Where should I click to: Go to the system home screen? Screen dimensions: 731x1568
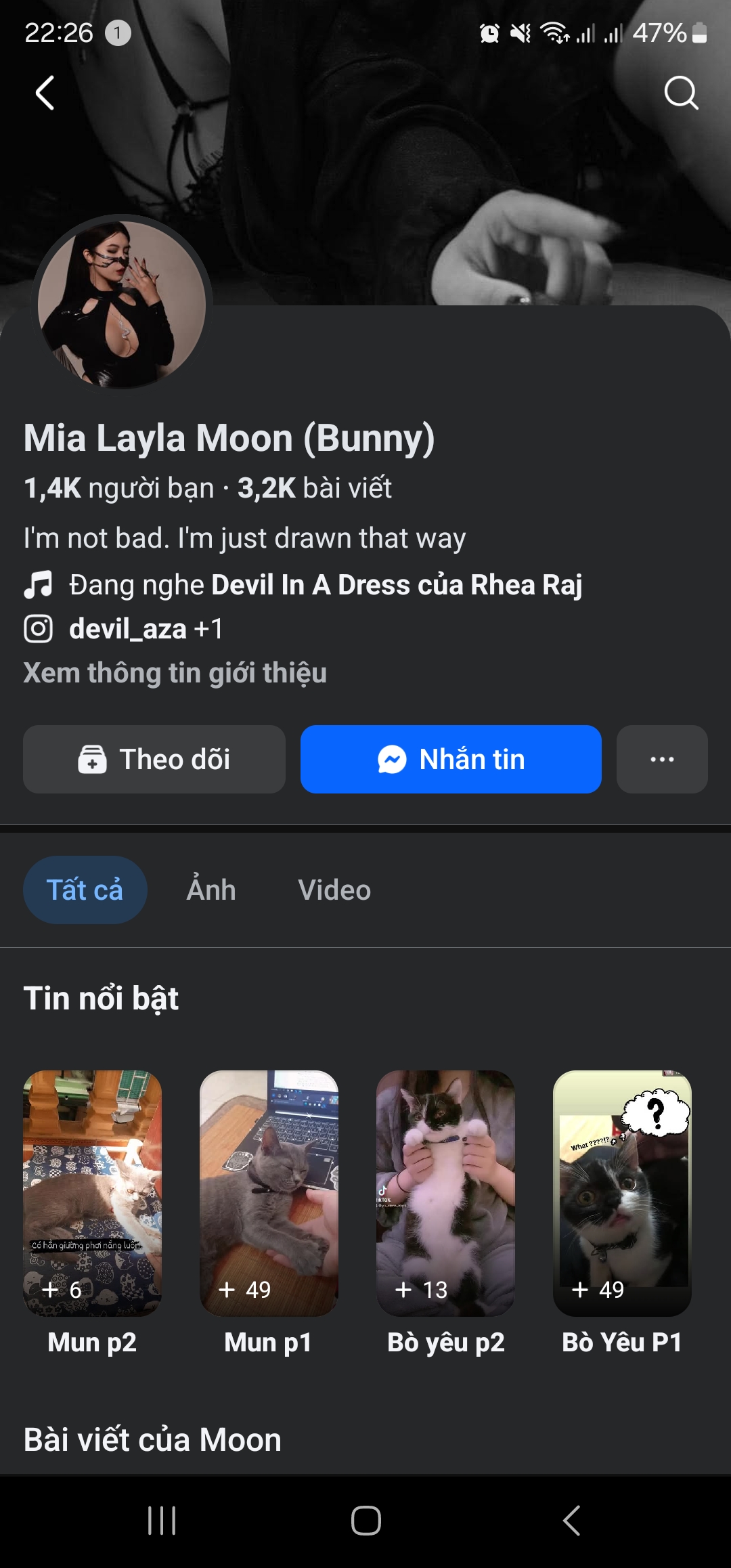coord(365,1521)
